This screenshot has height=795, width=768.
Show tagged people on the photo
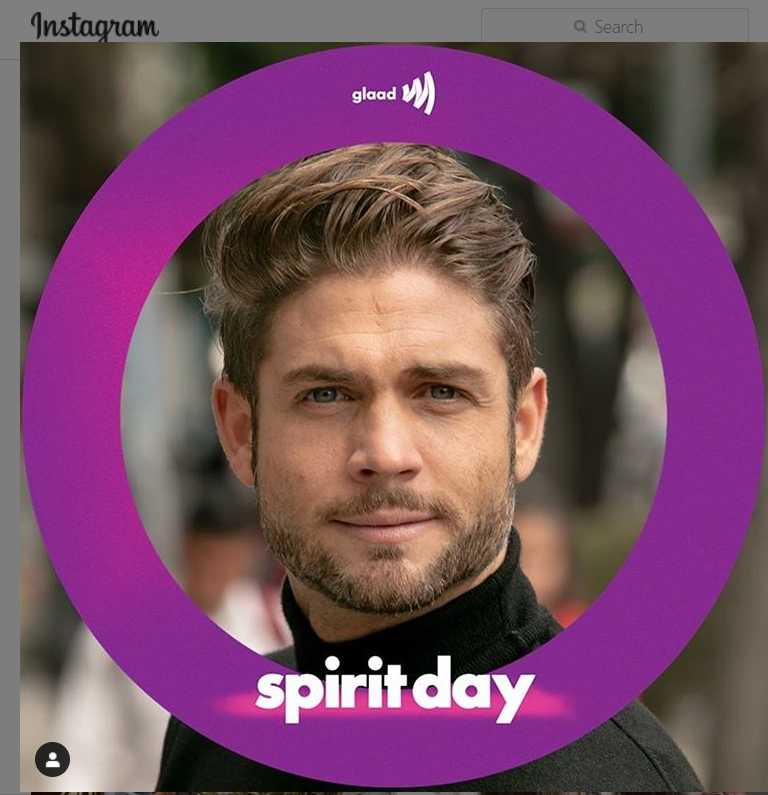(52, 759)
